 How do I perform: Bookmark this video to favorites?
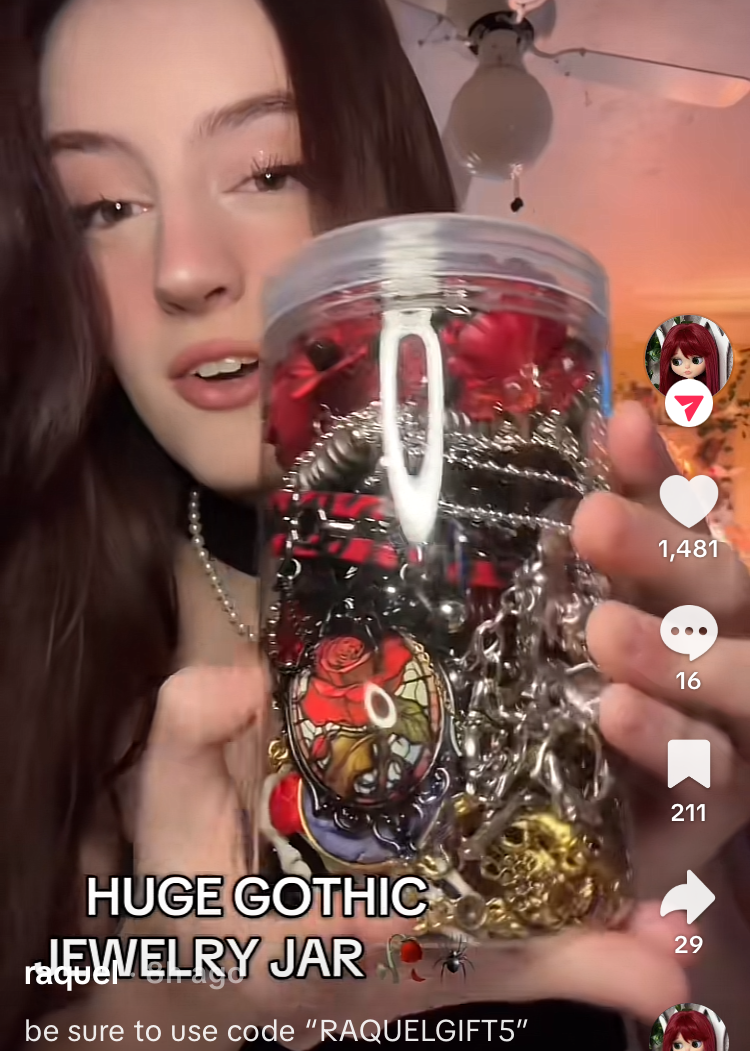[x=688, y=765]
